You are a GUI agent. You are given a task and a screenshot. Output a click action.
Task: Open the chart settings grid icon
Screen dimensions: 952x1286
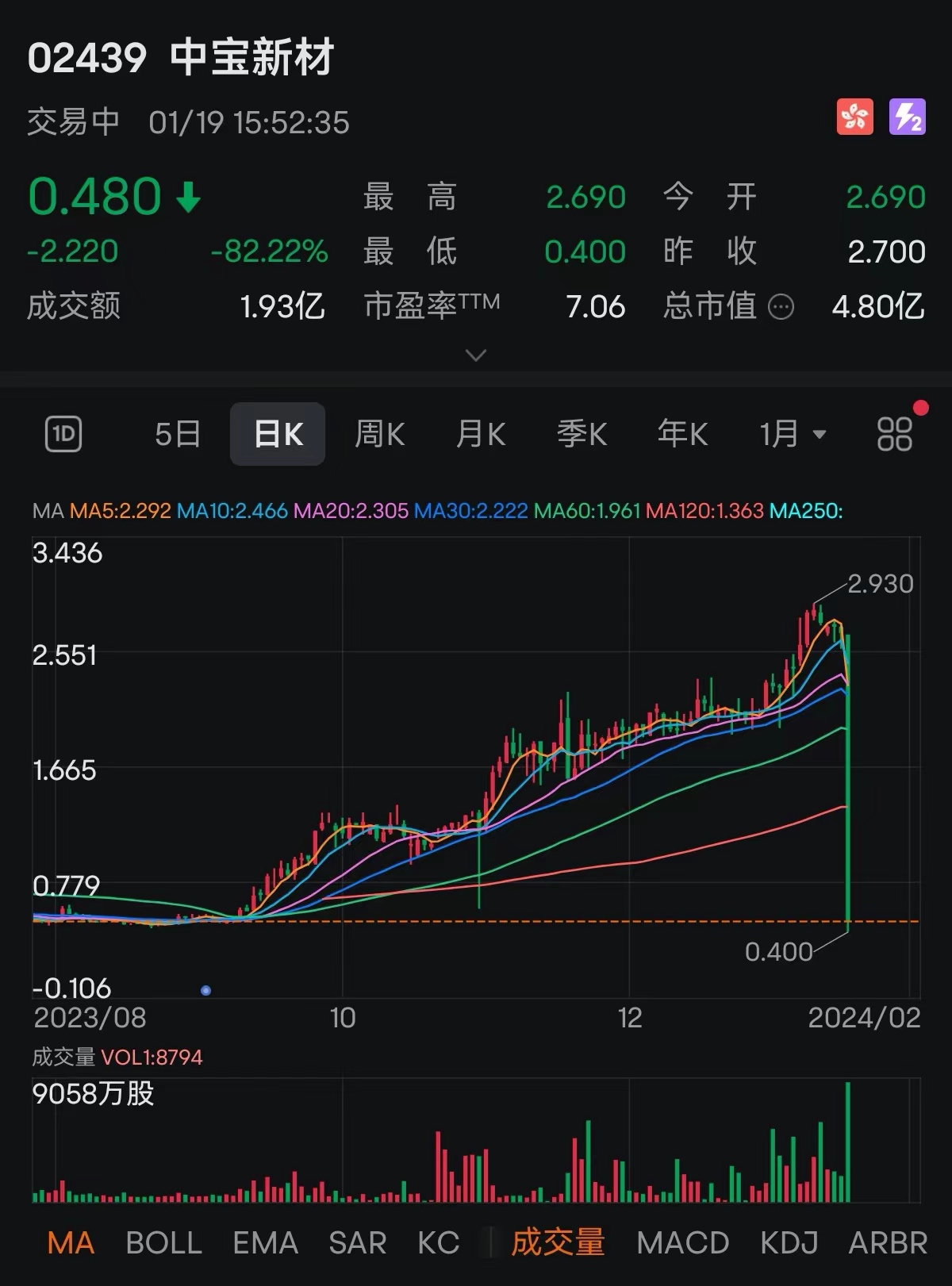(895, 434)
